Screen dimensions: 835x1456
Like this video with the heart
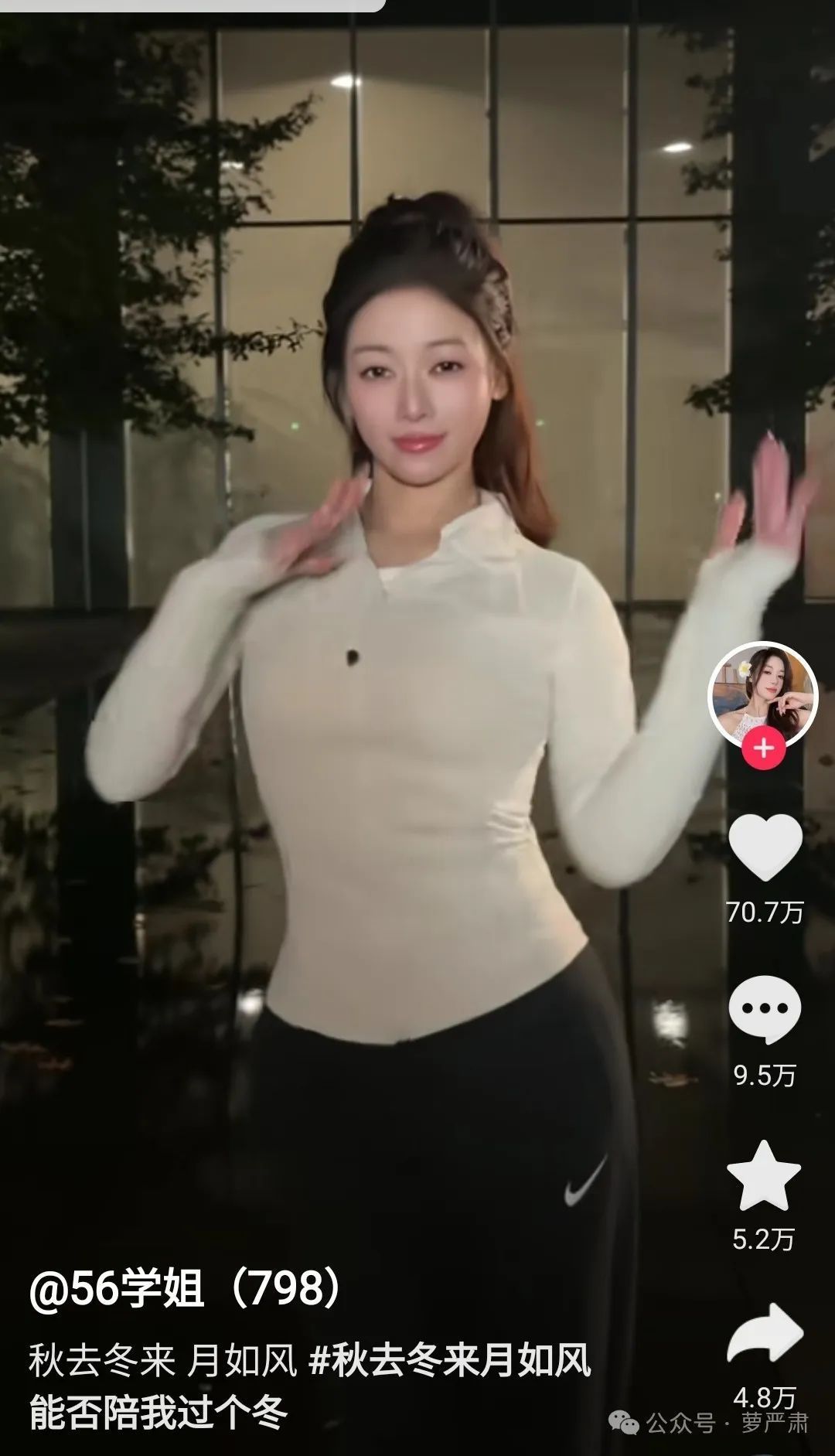coord(765,847)
